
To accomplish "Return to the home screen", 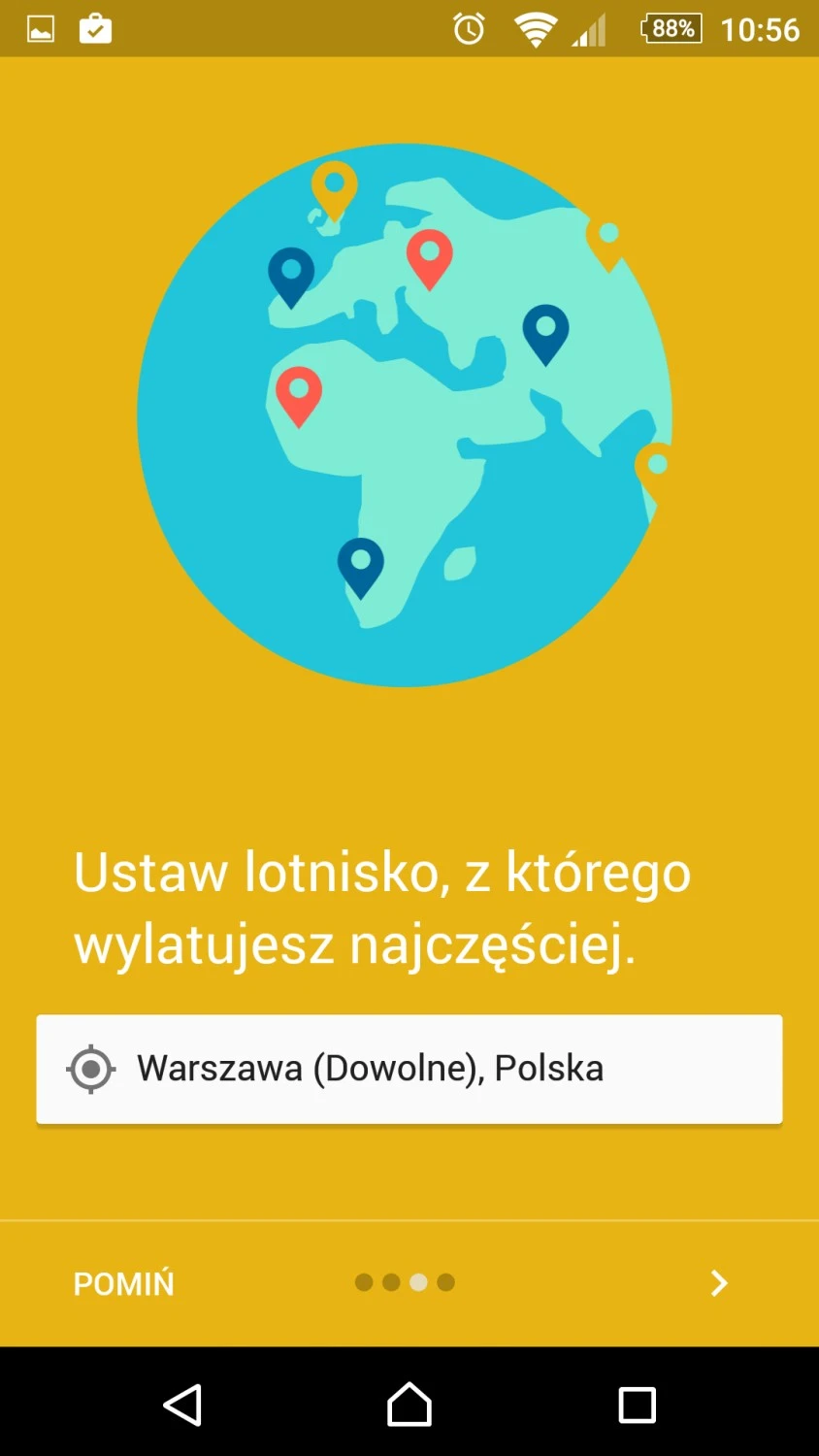I will 409,1405.
